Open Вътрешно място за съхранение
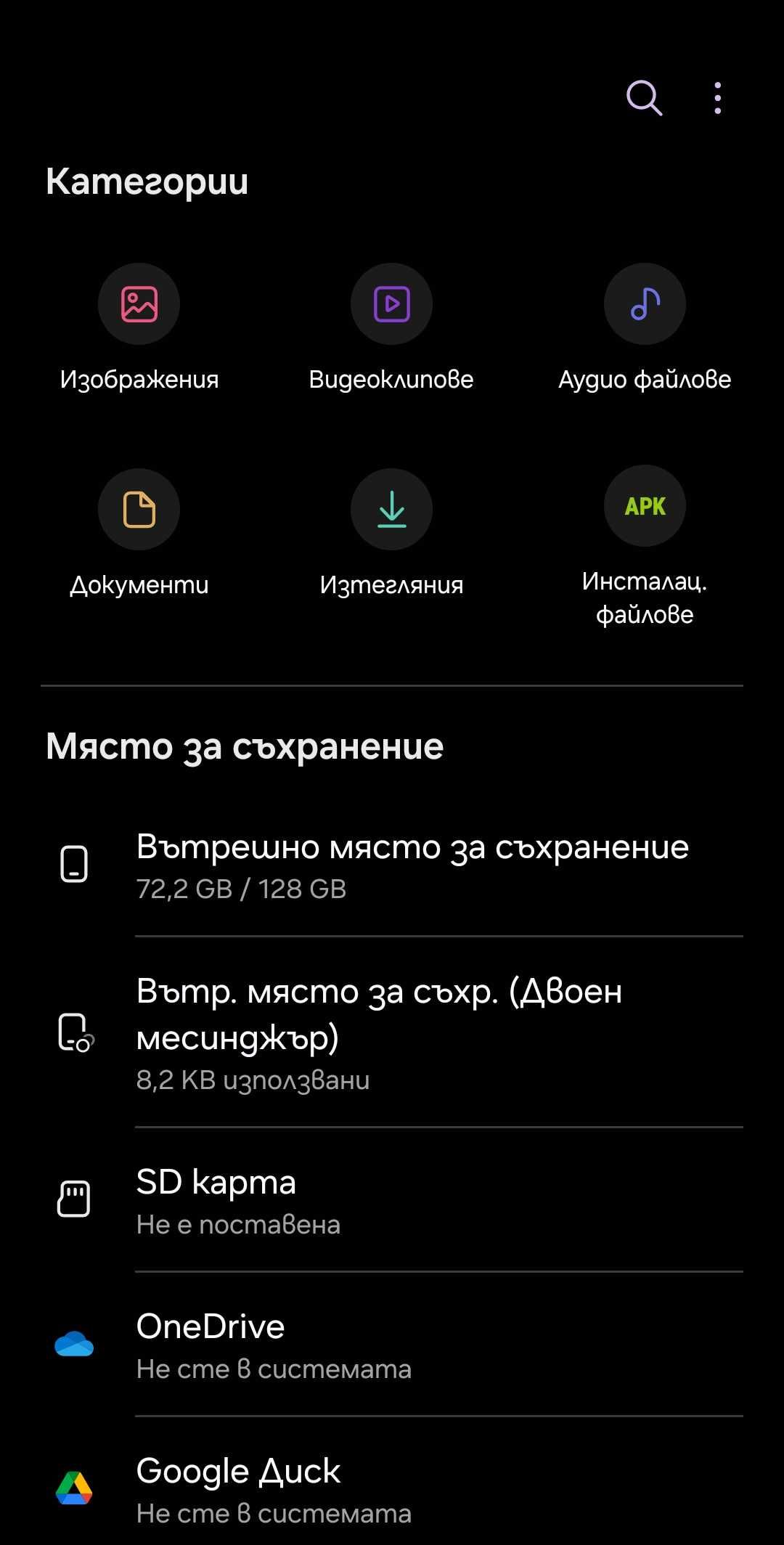This screenshot has height=1545, width=784. click(x=412, y=865)
